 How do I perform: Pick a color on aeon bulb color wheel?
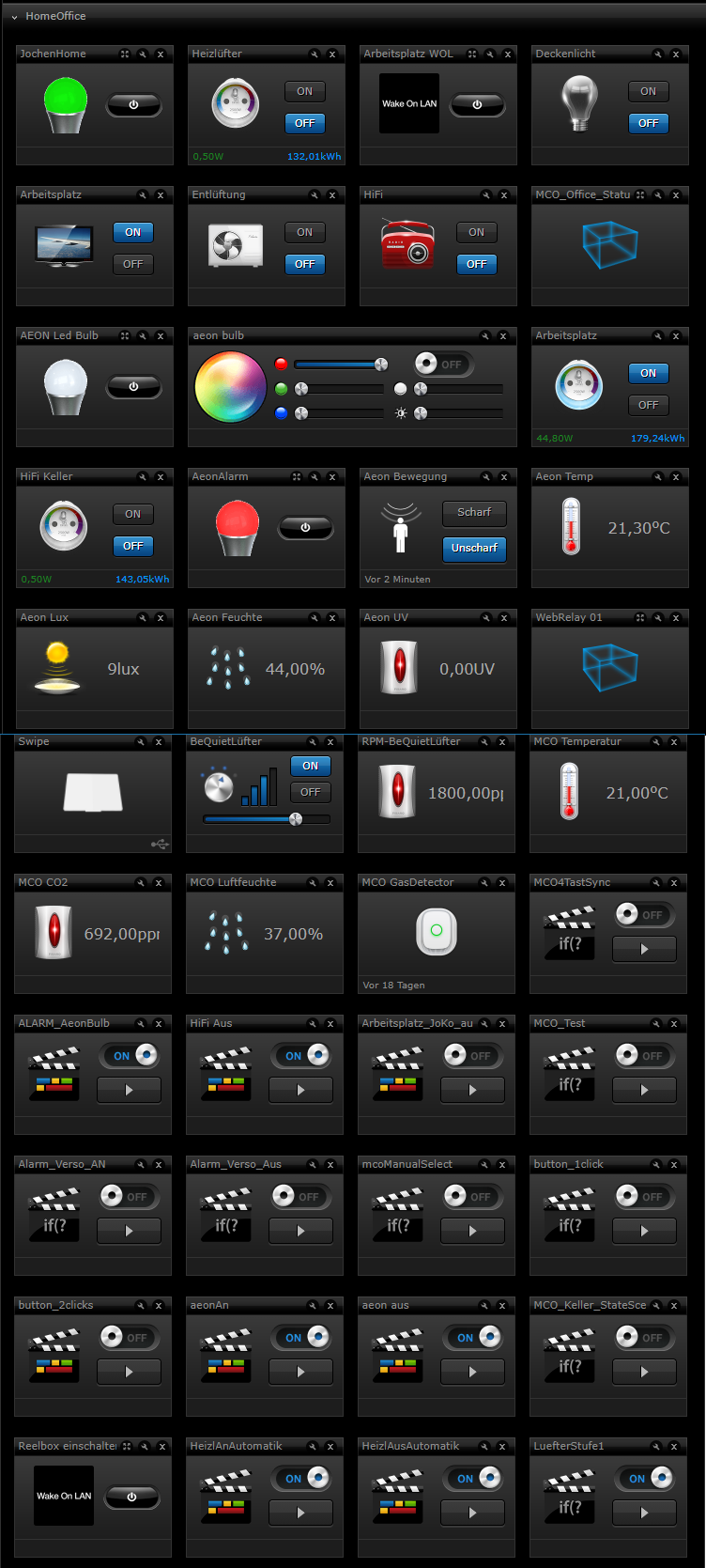point(230,387)
